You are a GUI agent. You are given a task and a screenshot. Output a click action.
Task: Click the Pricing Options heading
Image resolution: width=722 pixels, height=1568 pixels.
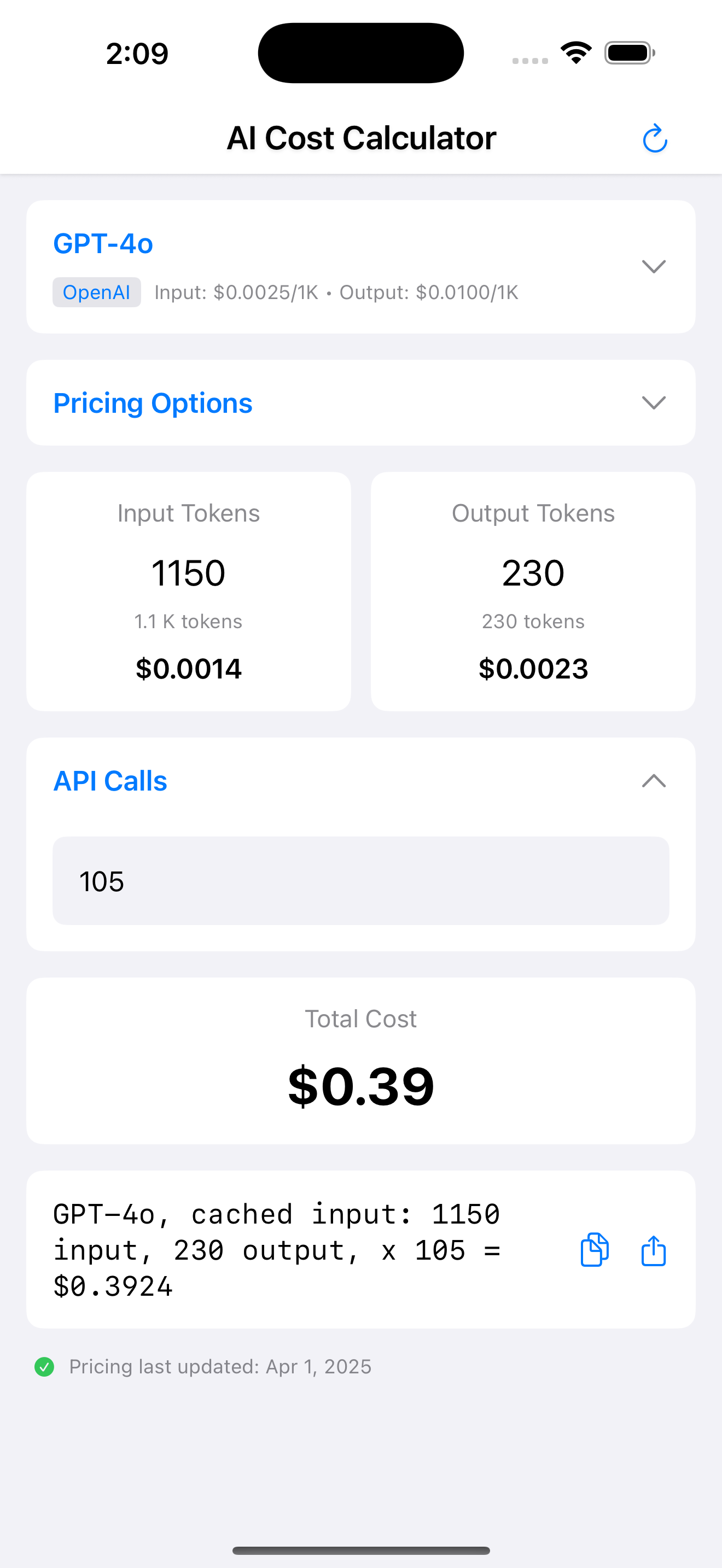(x=153, y=403)
